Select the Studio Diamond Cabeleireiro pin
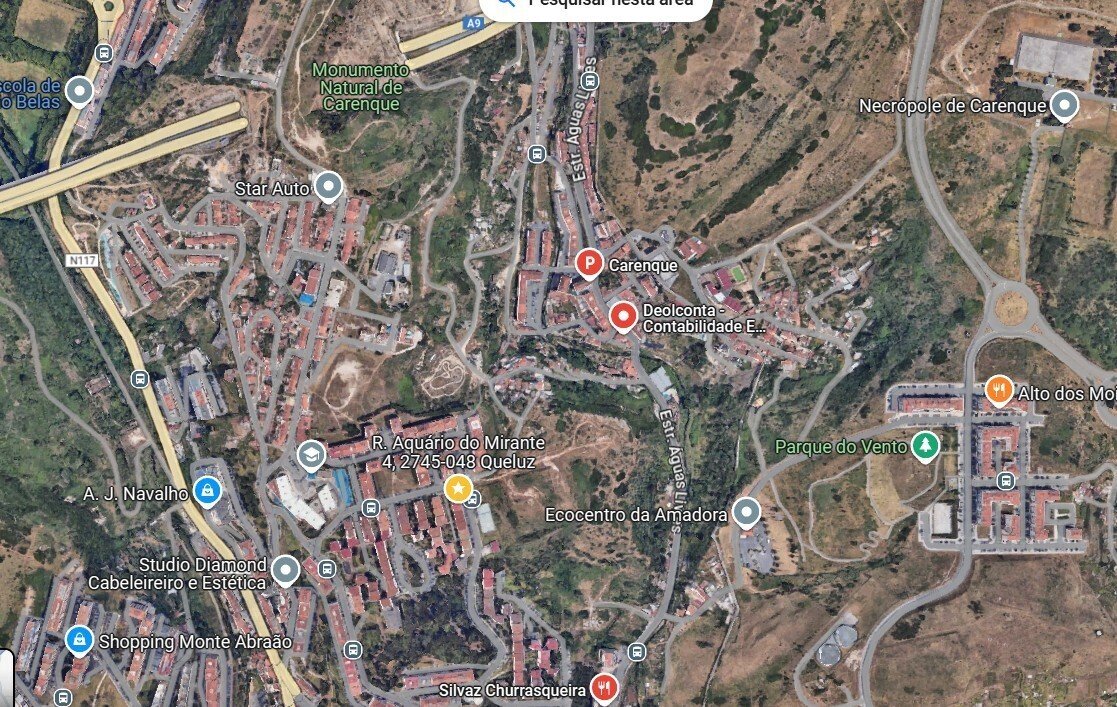Screen dimensions: 1117x707 point(285,570)
